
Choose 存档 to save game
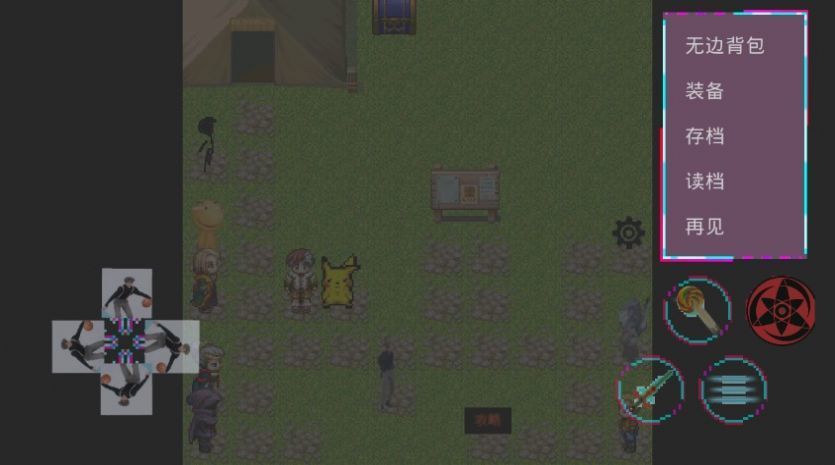(704, 136)
